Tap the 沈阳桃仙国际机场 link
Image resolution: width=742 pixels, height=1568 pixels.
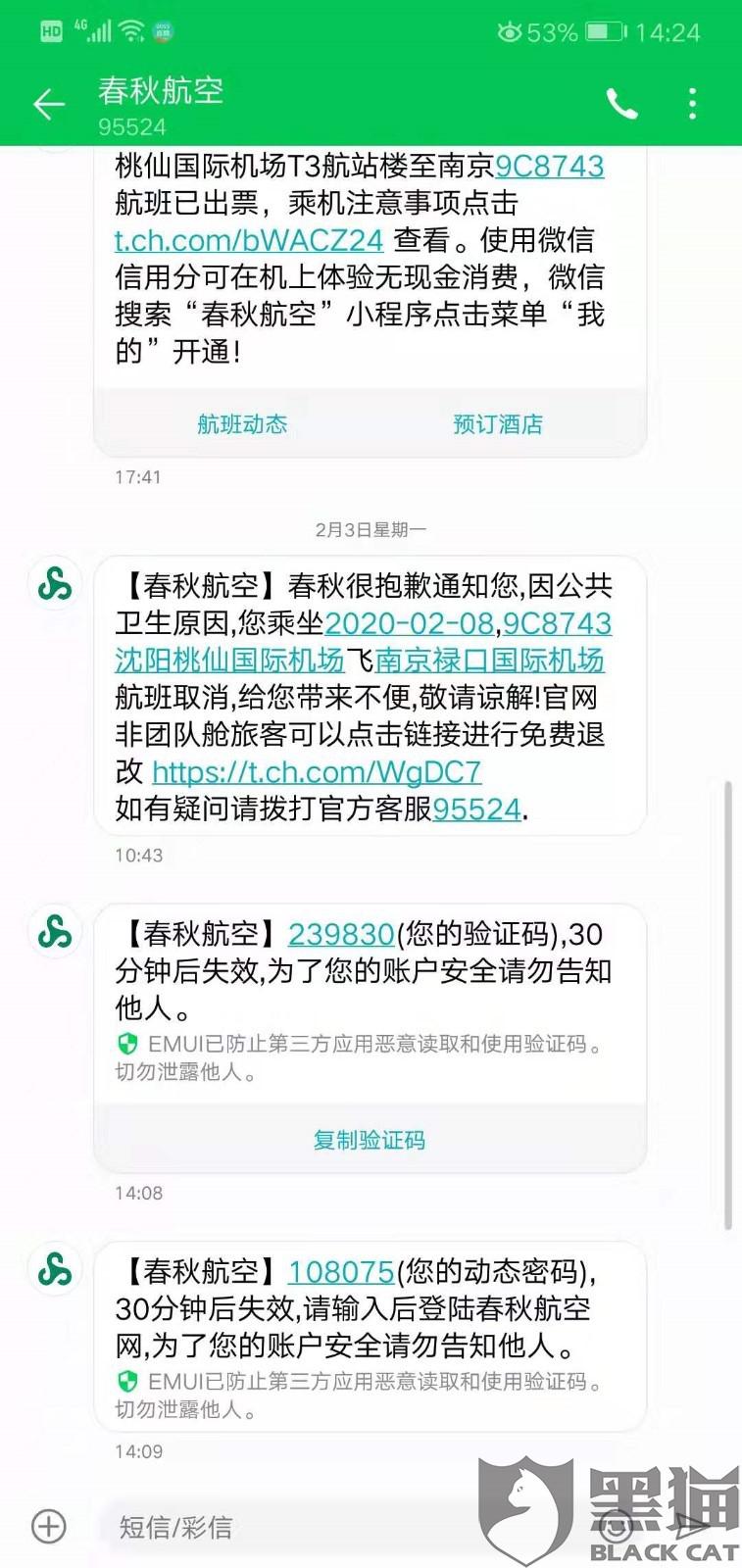tap(229, 661)
